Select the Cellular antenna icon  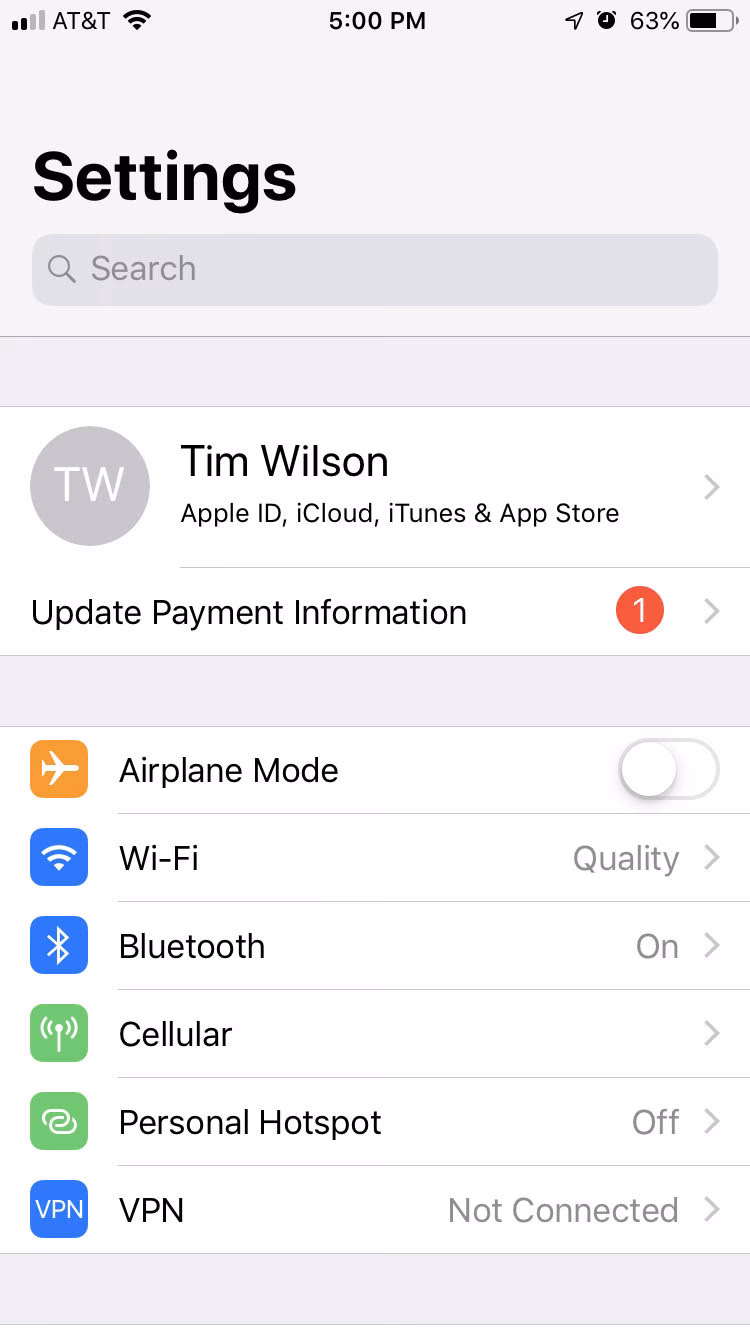click(58, 1033)
